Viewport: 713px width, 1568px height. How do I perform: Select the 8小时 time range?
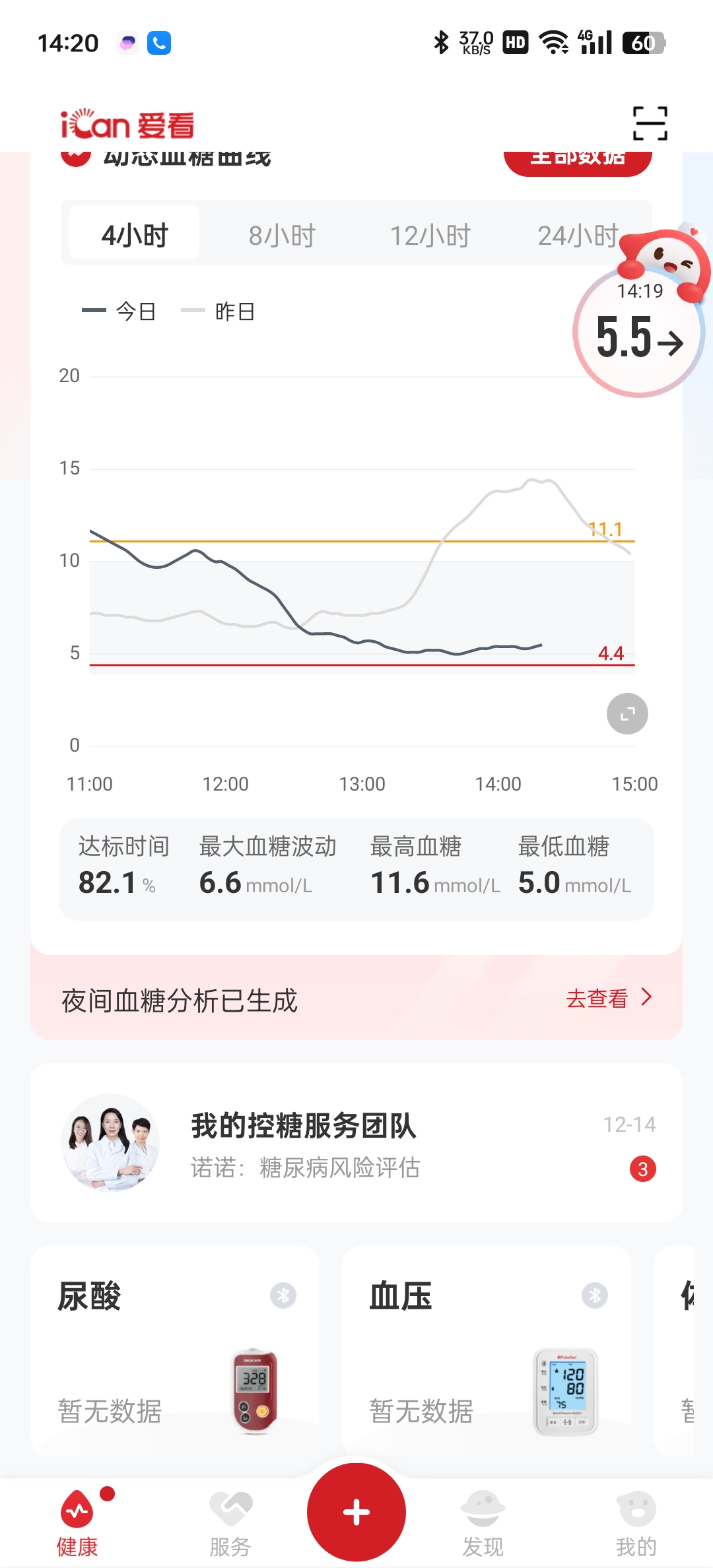(282, 235)
